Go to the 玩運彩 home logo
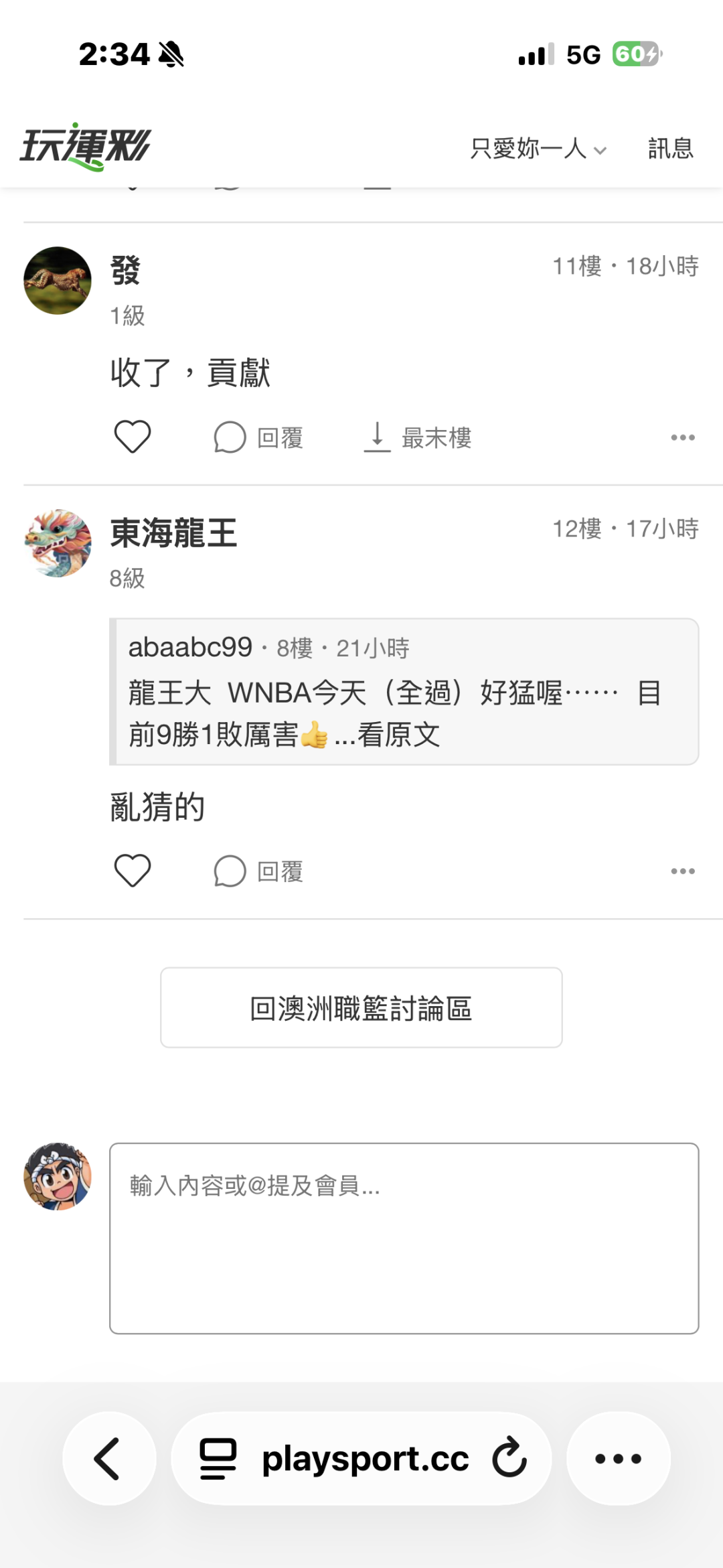723x1568 pixels. click(x=86, y=147)
